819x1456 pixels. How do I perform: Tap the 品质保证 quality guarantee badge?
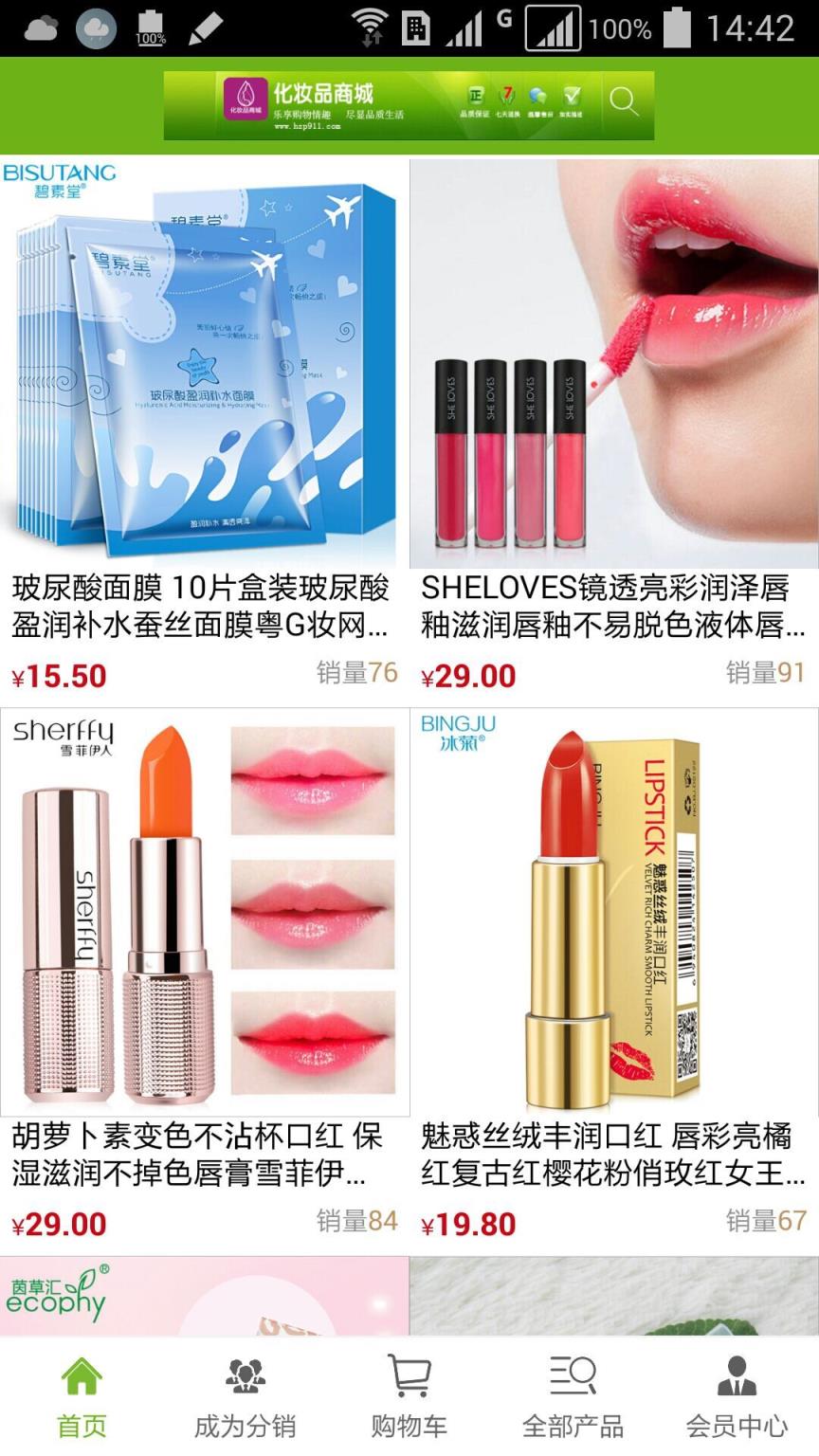(x=476, y=98)
